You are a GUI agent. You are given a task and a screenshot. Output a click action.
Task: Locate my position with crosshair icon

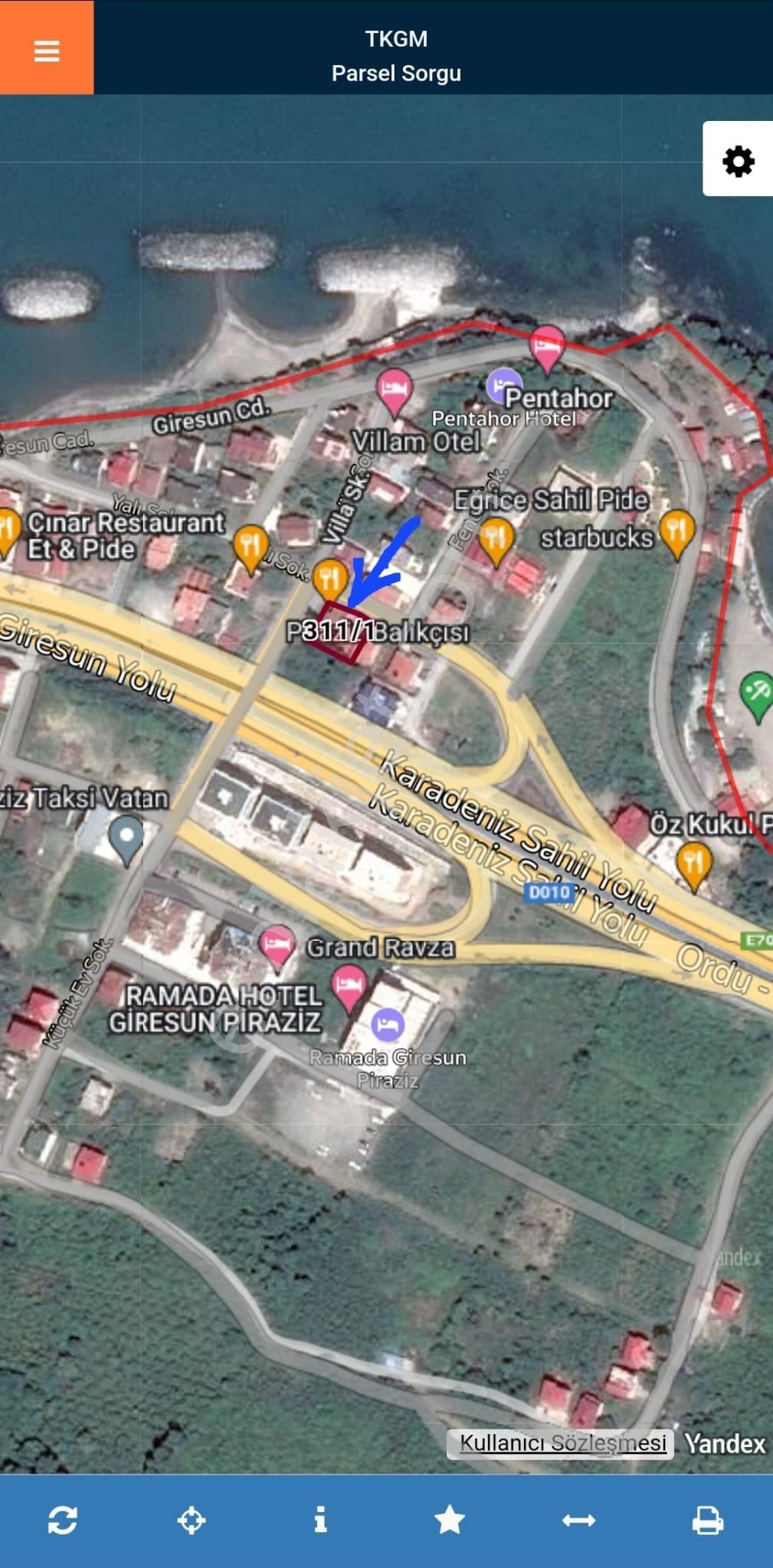pyautogui.click(x=192, y=1520)
